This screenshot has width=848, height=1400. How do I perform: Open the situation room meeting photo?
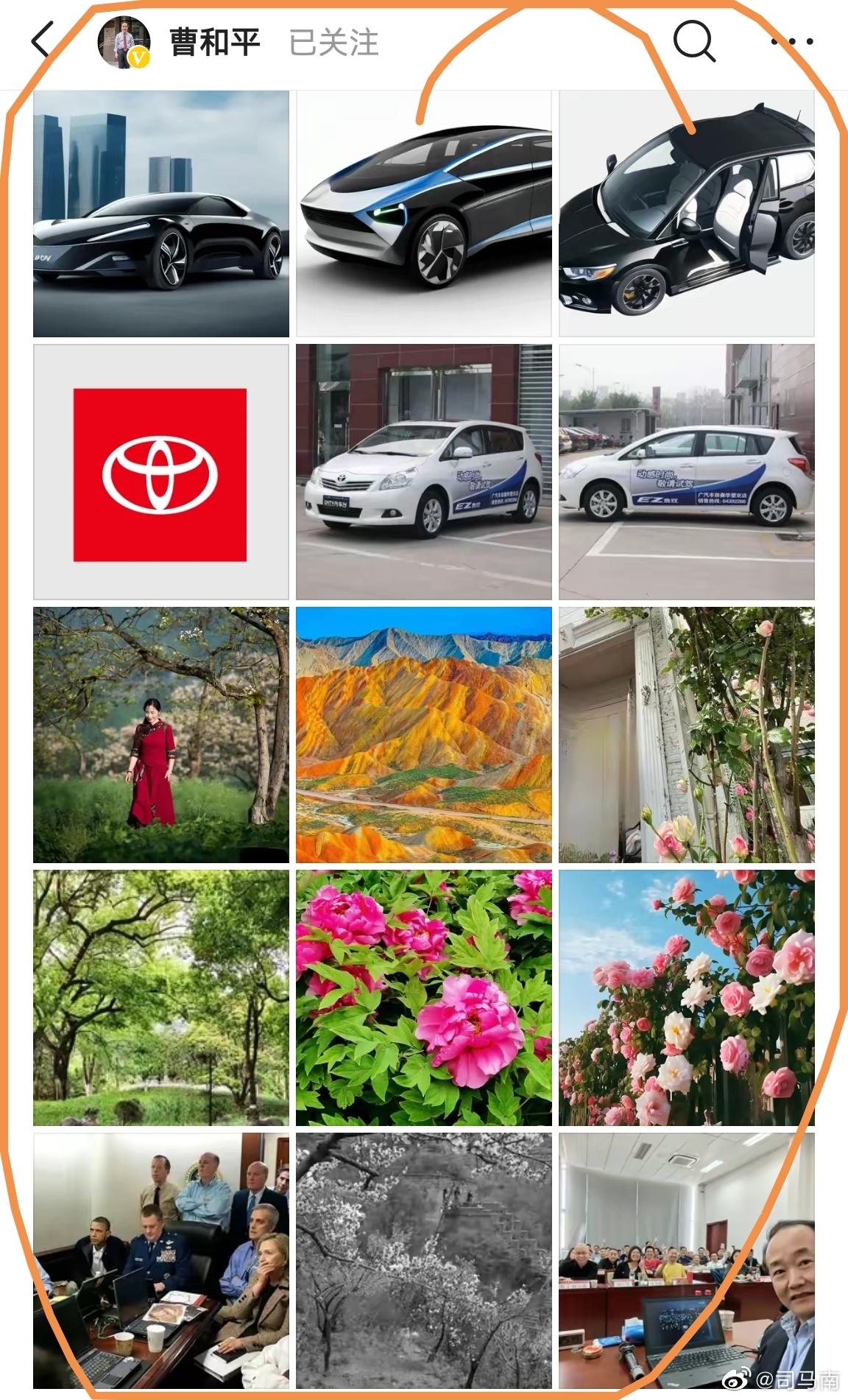[161, 1261]
